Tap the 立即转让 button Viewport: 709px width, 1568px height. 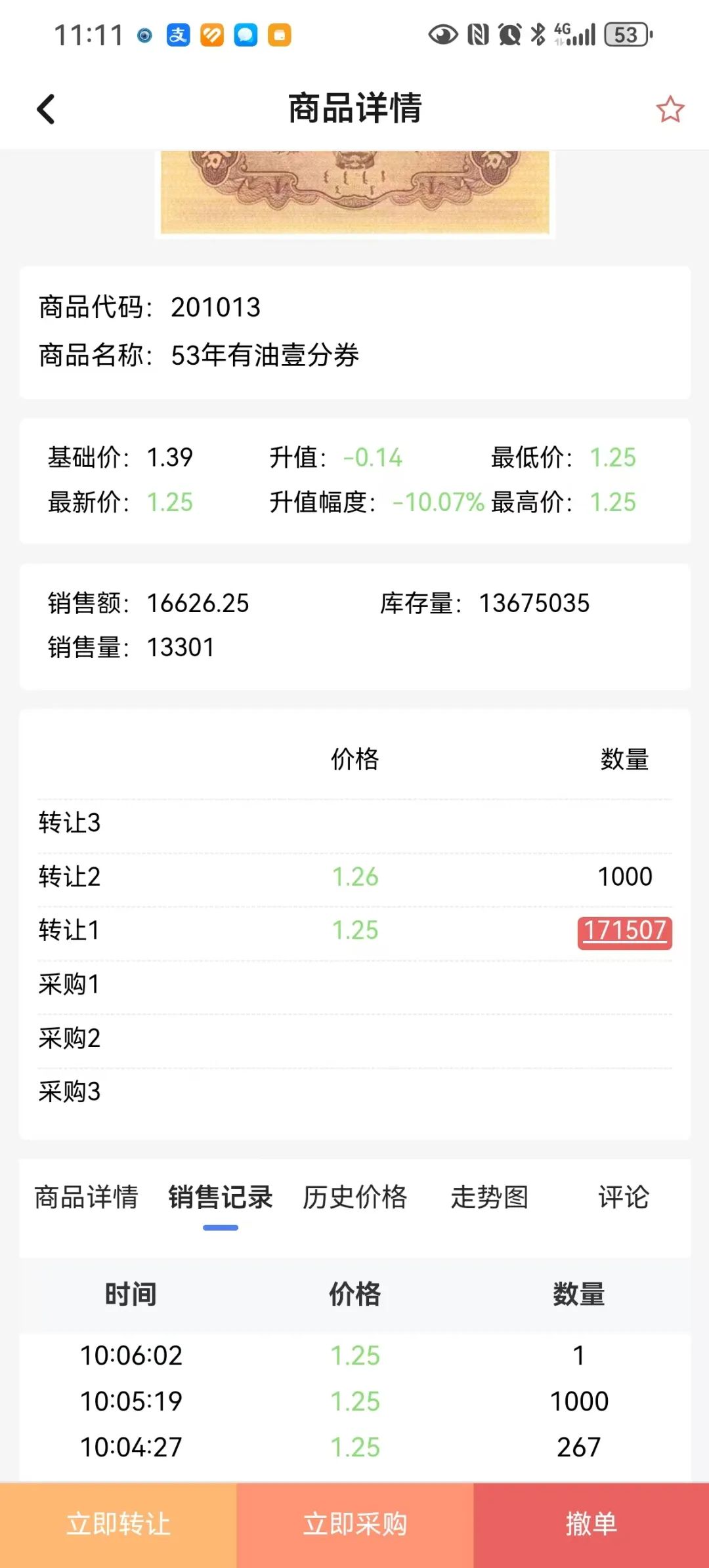(x=118, y=1525)
